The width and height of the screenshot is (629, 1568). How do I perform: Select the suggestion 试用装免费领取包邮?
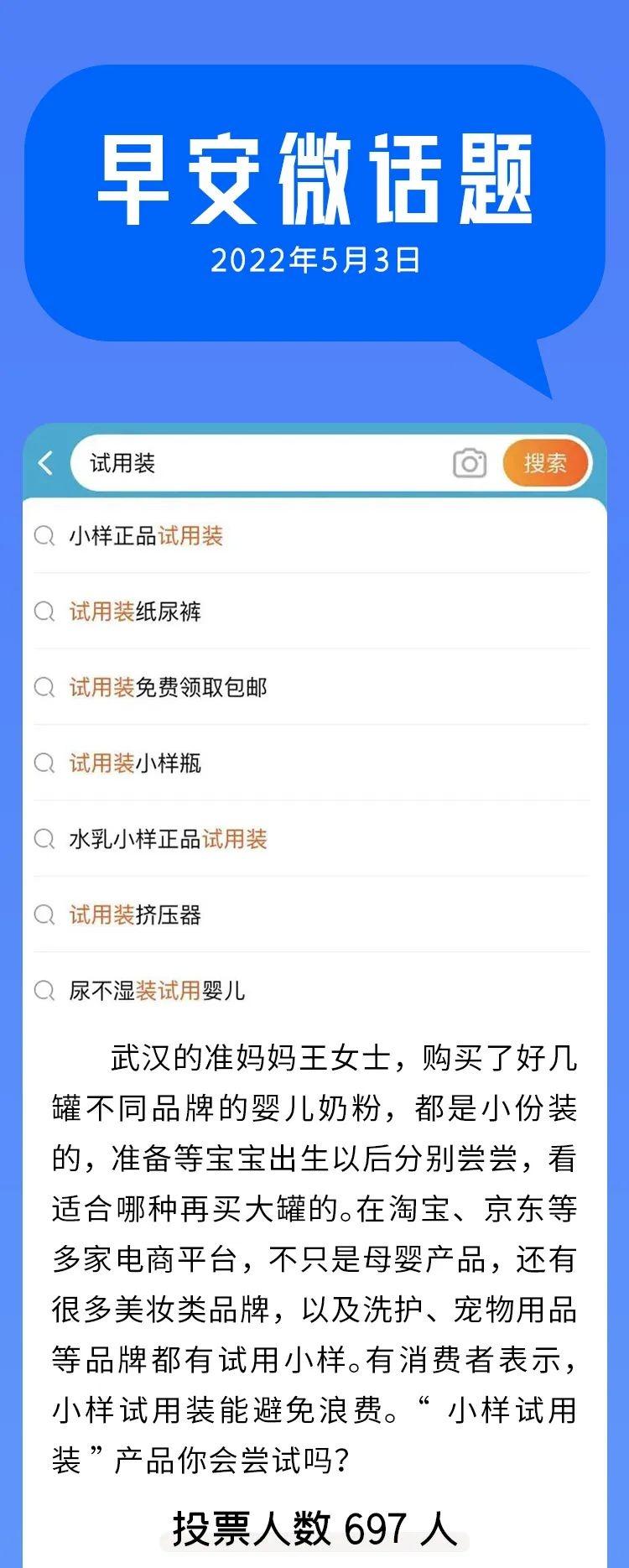(x=168, y=687)
